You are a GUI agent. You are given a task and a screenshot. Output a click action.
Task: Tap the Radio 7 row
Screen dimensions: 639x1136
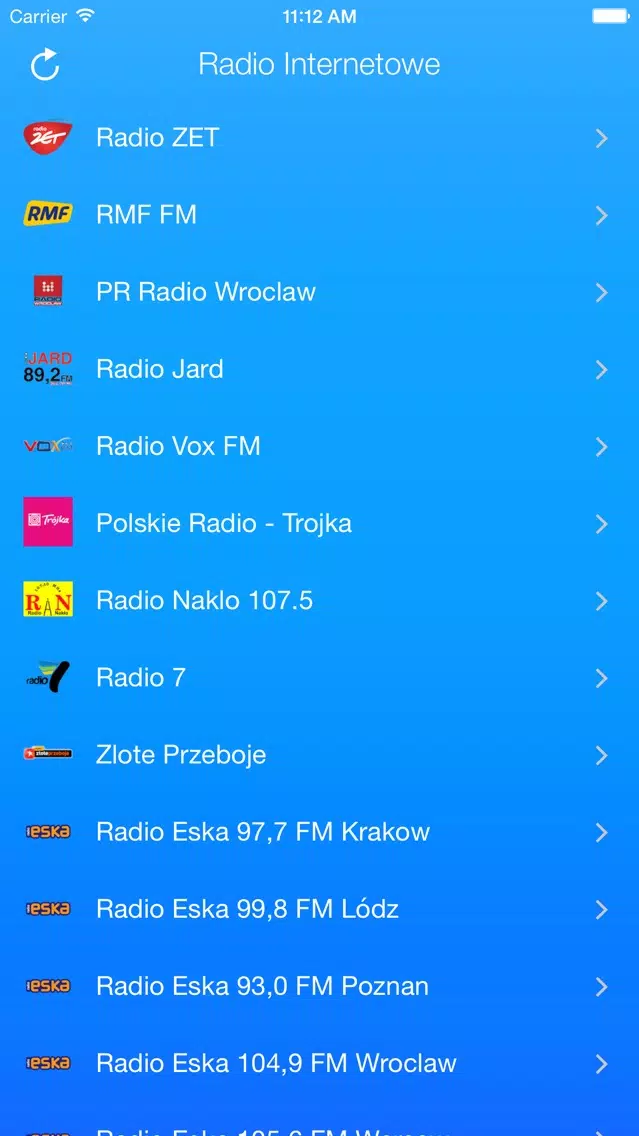coord(320,678)
